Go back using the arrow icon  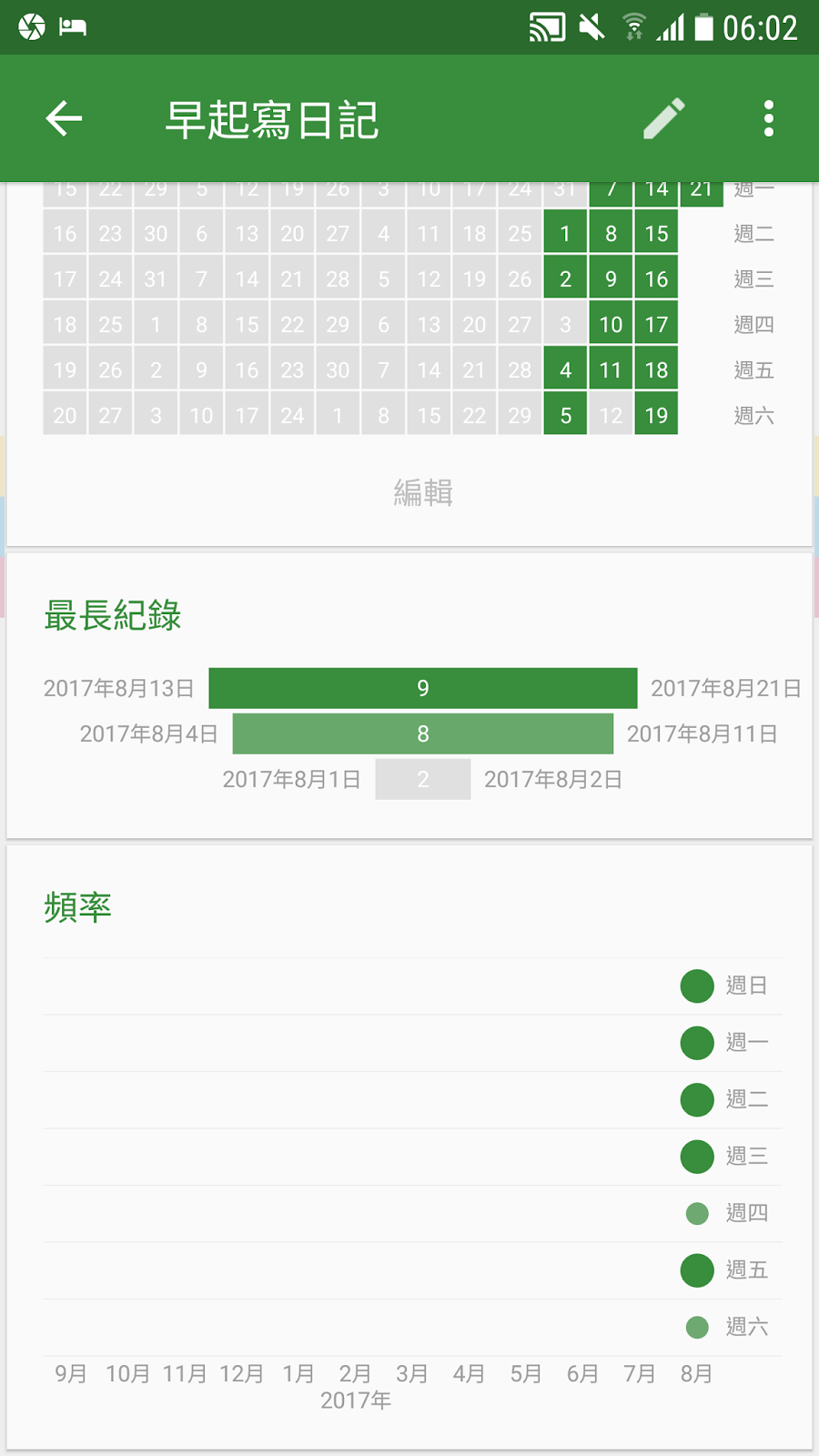tap(64, 118)
